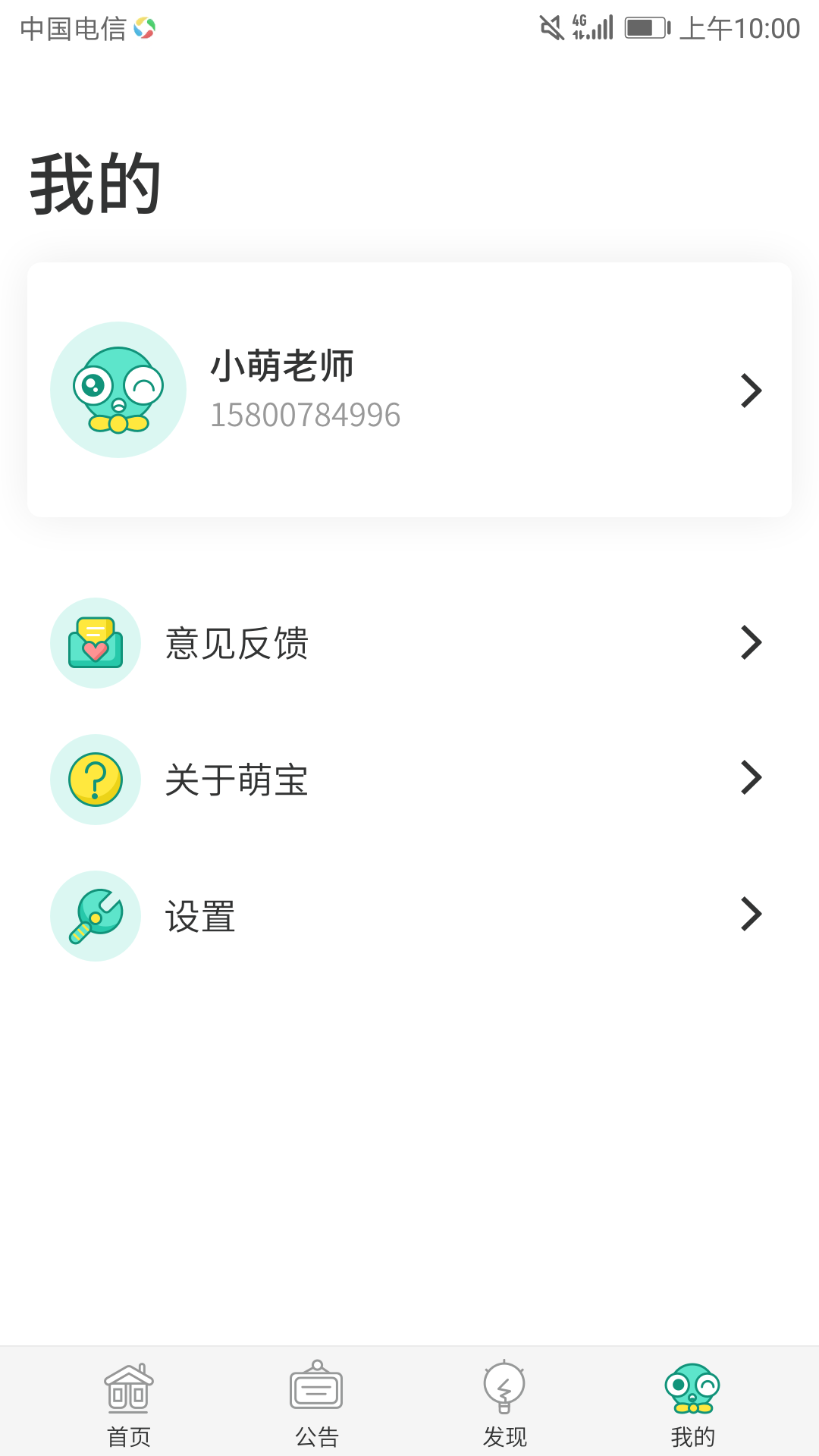Viewport: 819px width, 1456px height.
Task: Expand the 设置 row arrow
Action: pos(752,915)
